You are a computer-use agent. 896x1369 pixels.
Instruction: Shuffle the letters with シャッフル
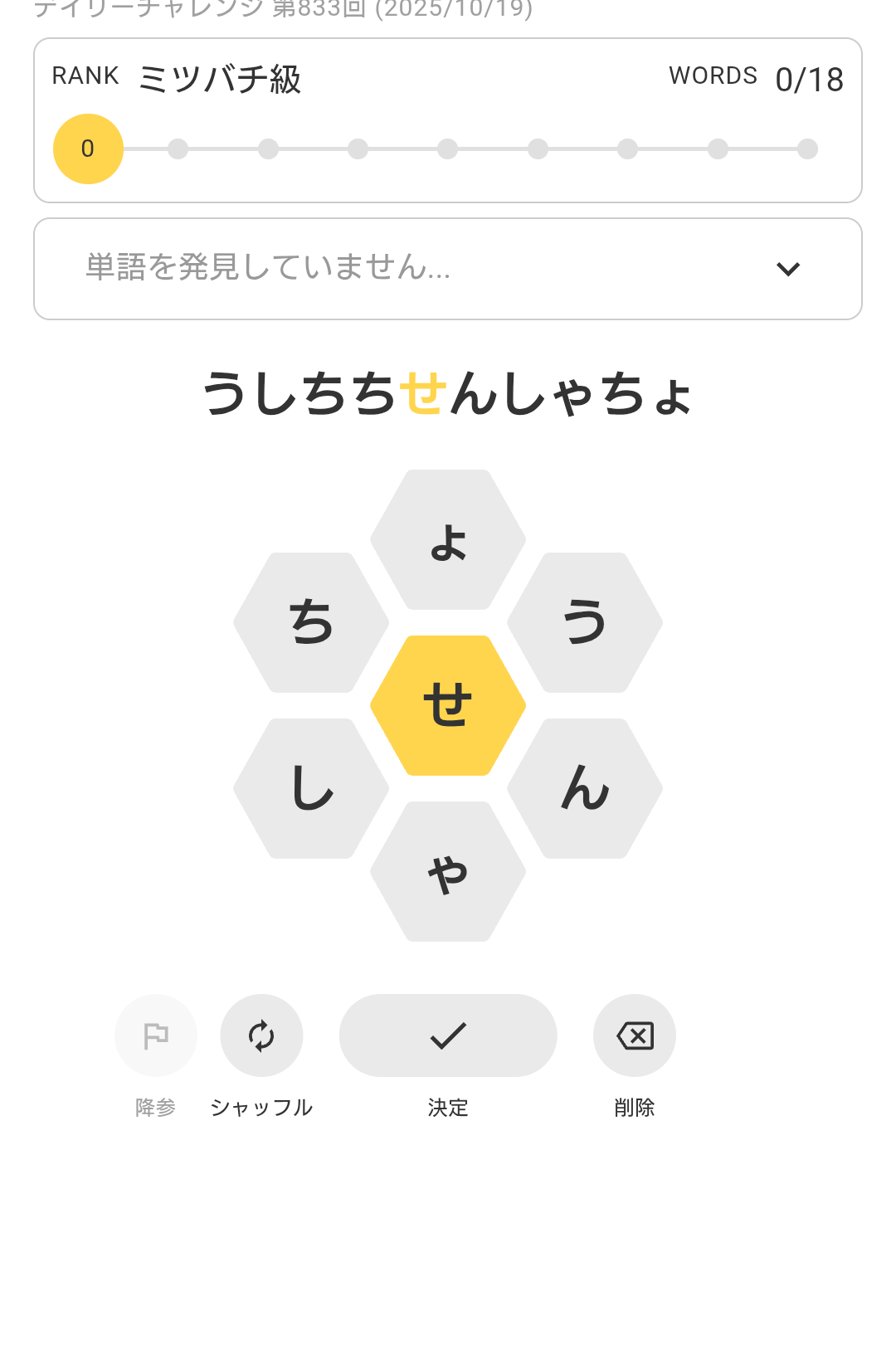point(261,1035)
